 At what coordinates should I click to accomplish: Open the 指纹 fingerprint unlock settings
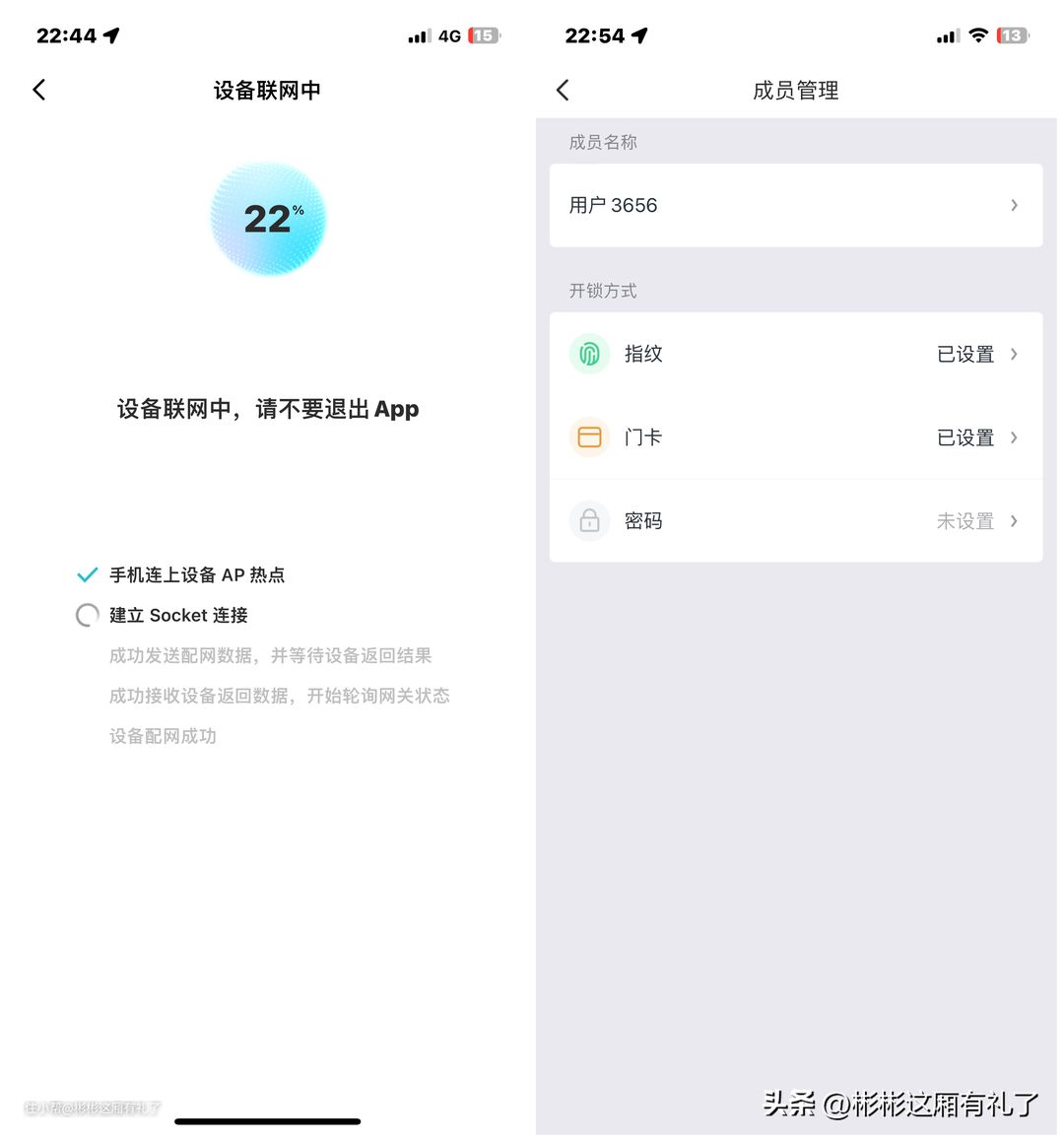pyautogui.click(x=795, y=354)
